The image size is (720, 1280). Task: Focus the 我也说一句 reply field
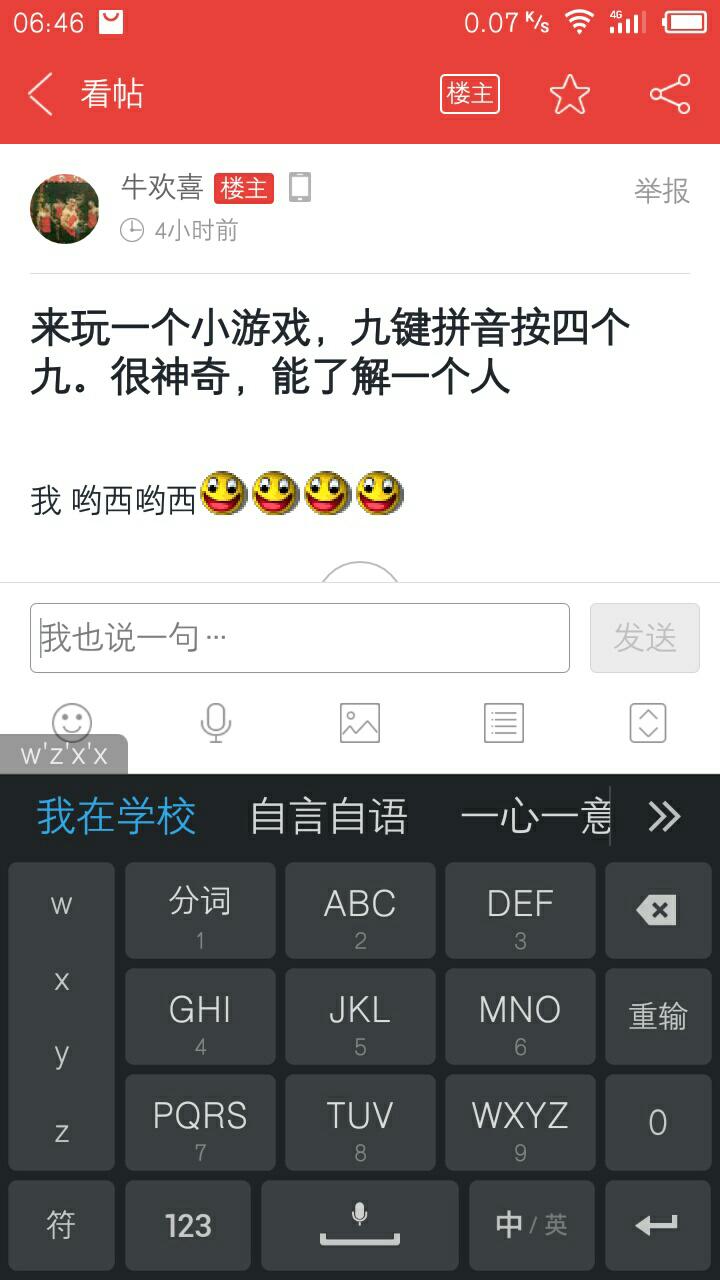(300, 638)
